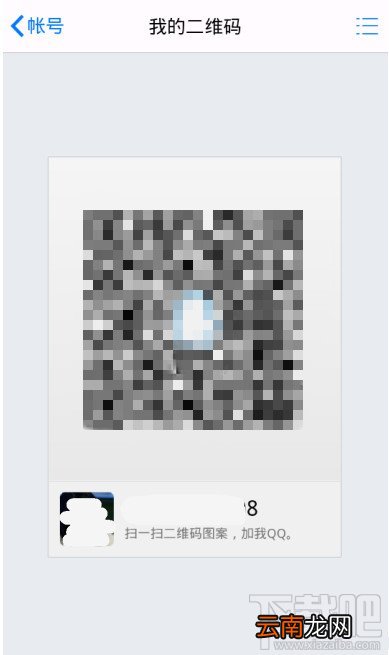This screenshot has width=389, height=655.
Task: Open the list menu icon at top right
Action: [x=367, y=26]
